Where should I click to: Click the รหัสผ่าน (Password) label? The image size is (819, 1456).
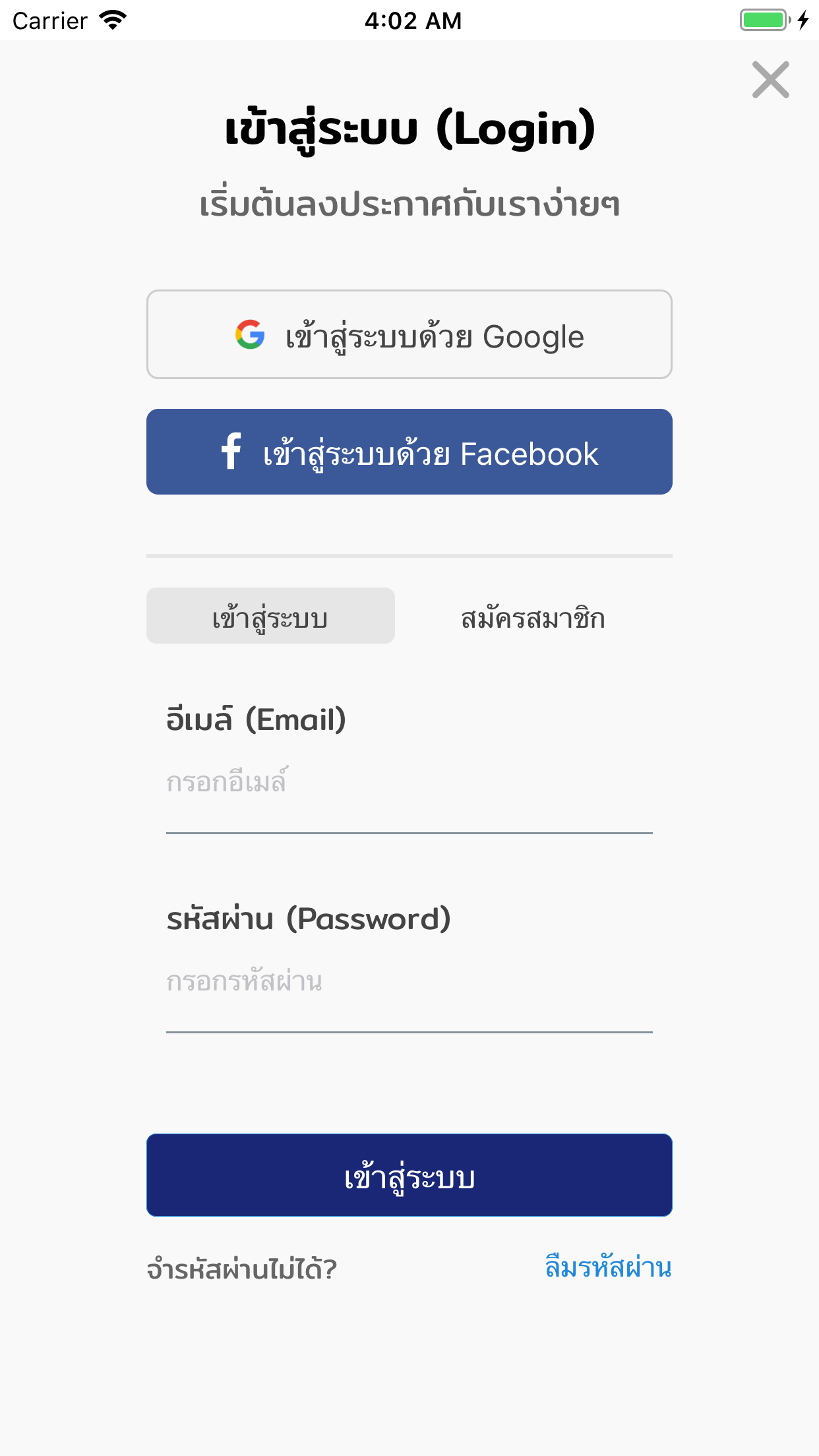[x=308, y=918]
